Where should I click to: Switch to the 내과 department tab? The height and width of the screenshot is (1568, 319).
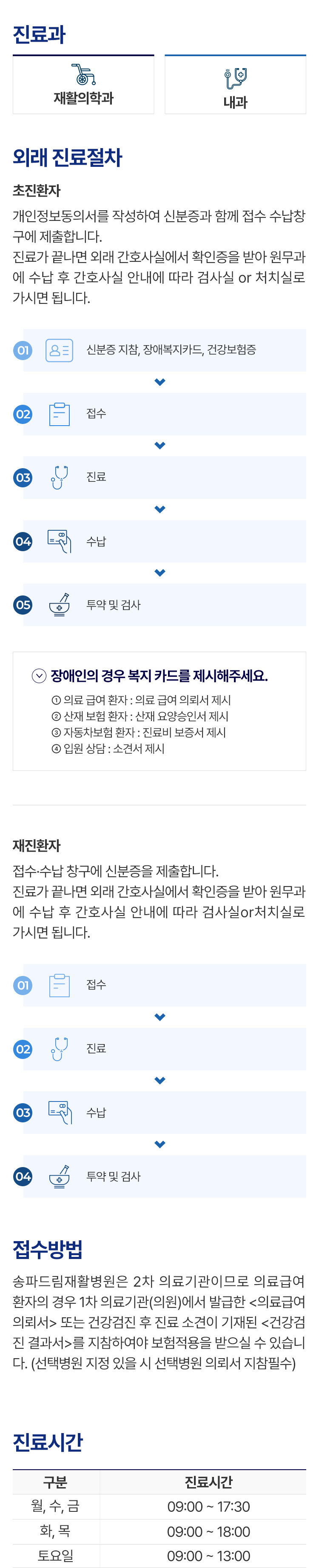point(235,85)
